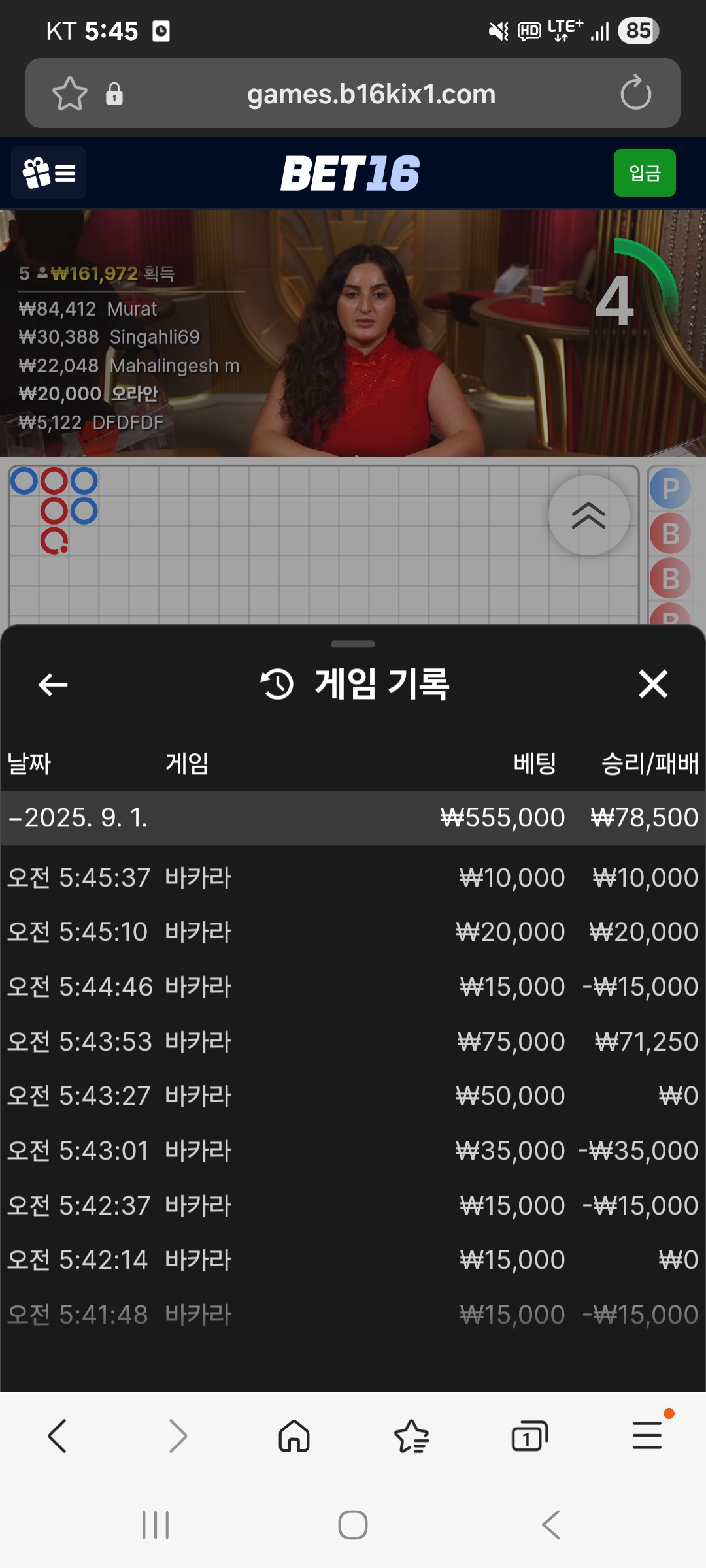Screen dimensions: 706x1568
Task: Select the 오전 5:42:14 바카라 record
Action: click(x=353, y=1260)
